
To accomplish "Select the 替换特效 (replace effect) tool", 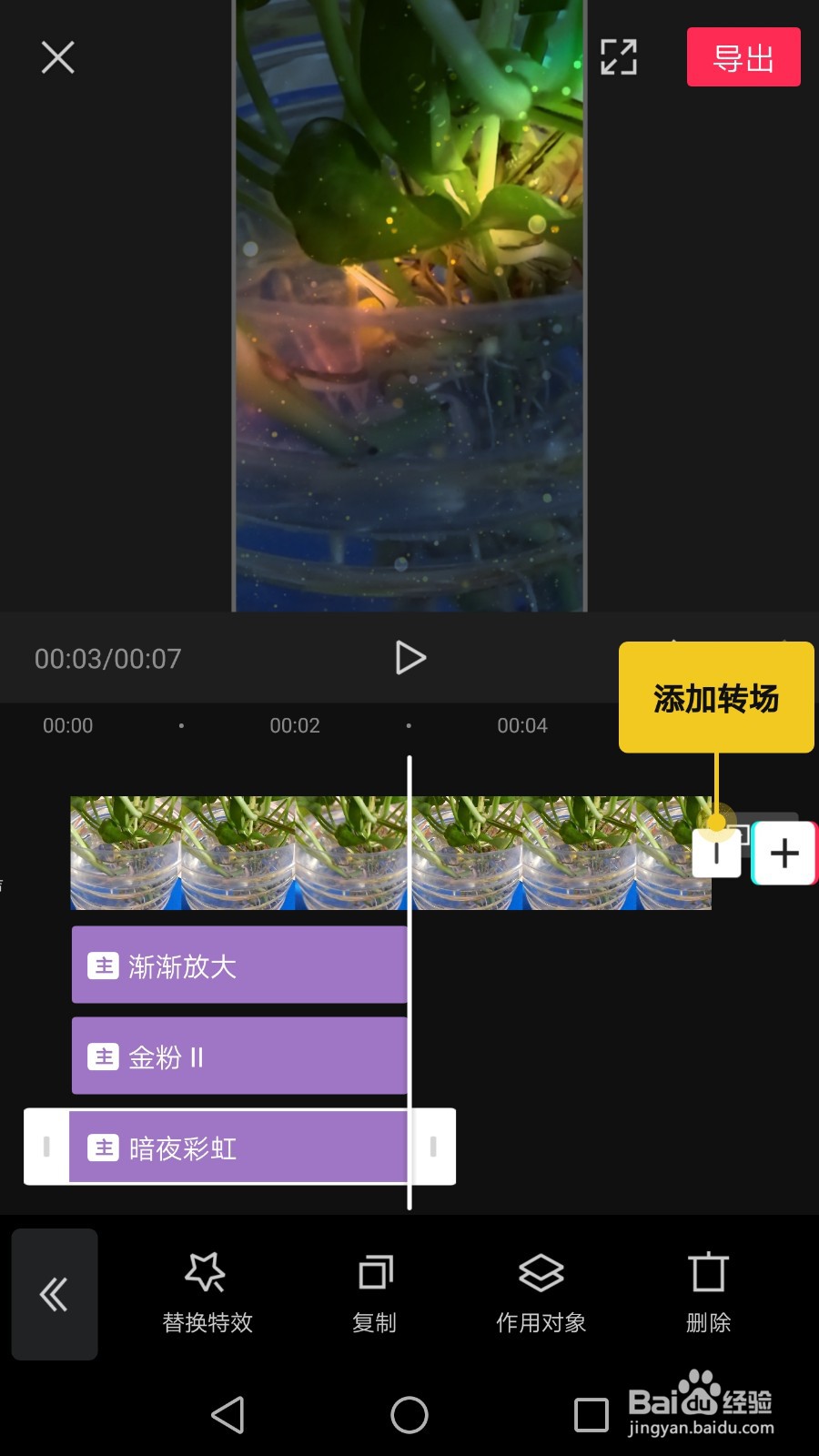I will click(x=207, y=1294).
